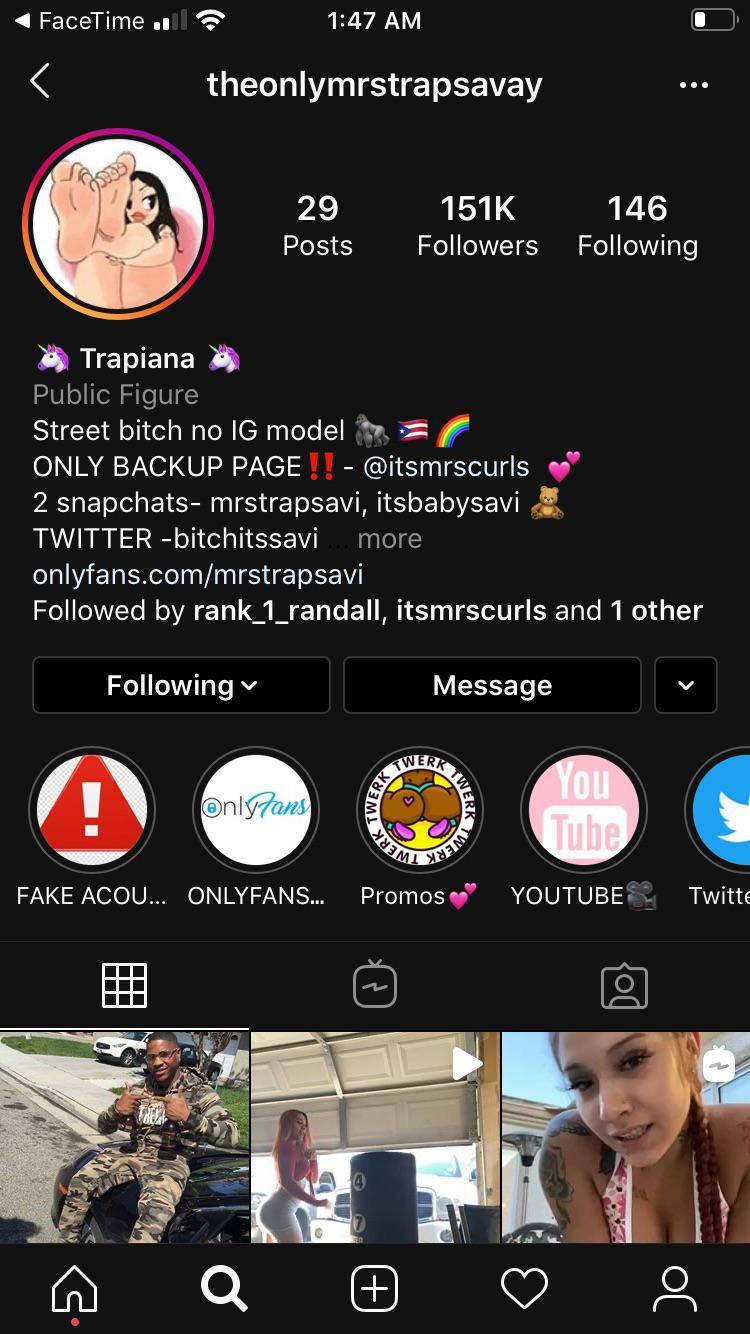Open the three-dot profile options menu
Screen dimensions: 750x1334
click(x=693, y=85)
